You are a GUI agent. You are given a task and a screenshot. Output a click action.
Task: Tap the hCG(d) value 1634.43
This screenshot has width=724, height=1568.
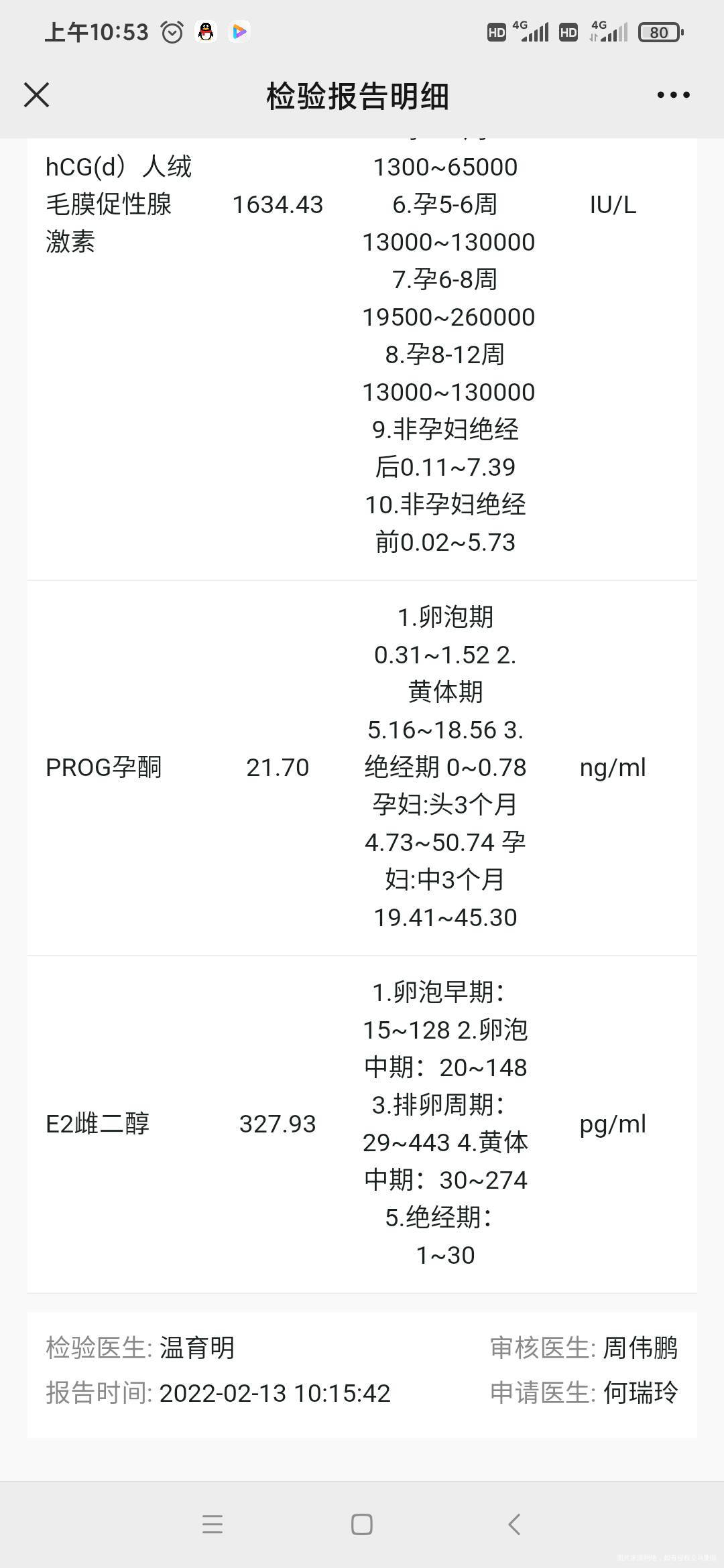click(278, 204)
